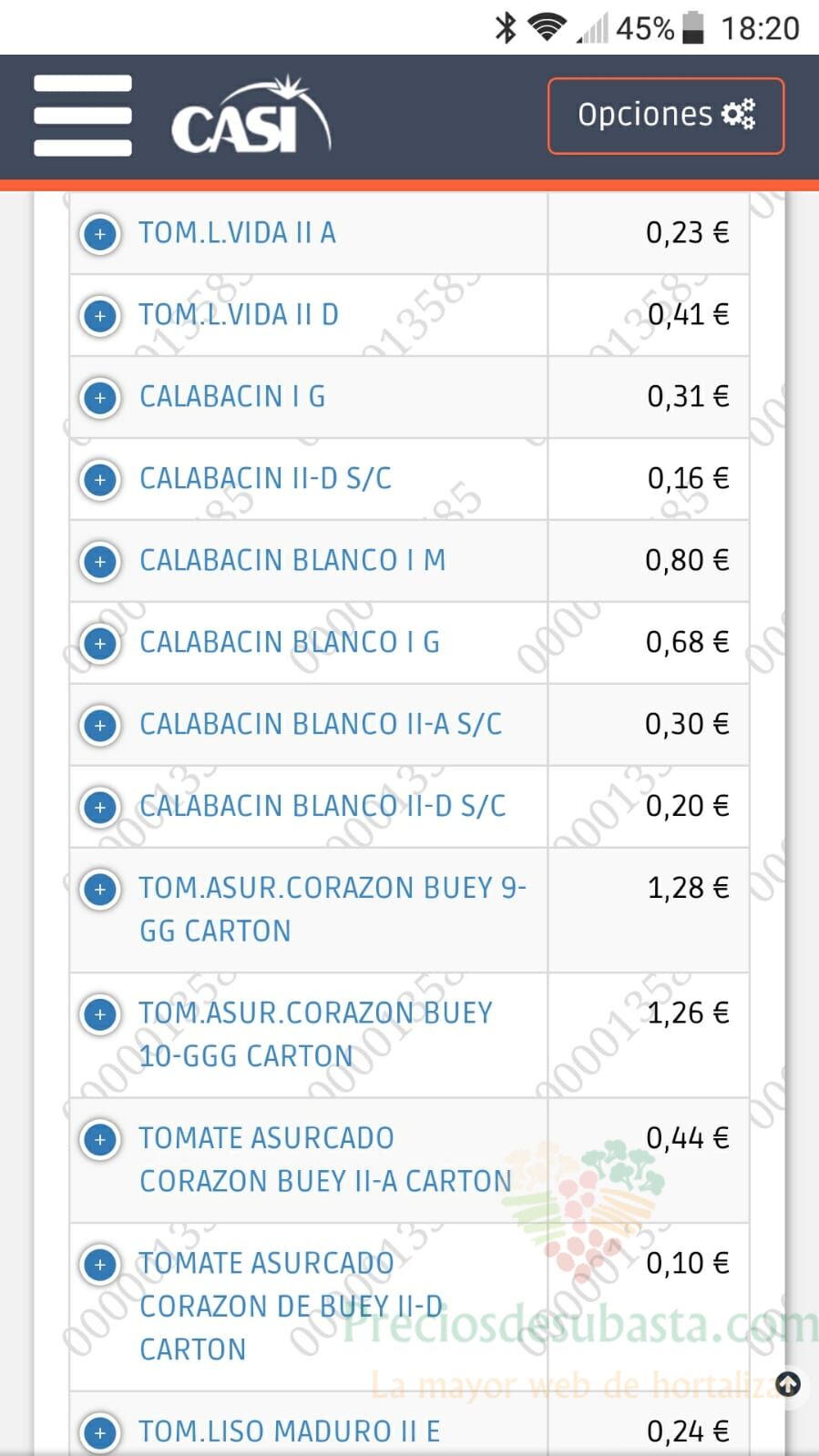
Task: Expand the CALABACIN BLANCO I G row
Action: 100,644
